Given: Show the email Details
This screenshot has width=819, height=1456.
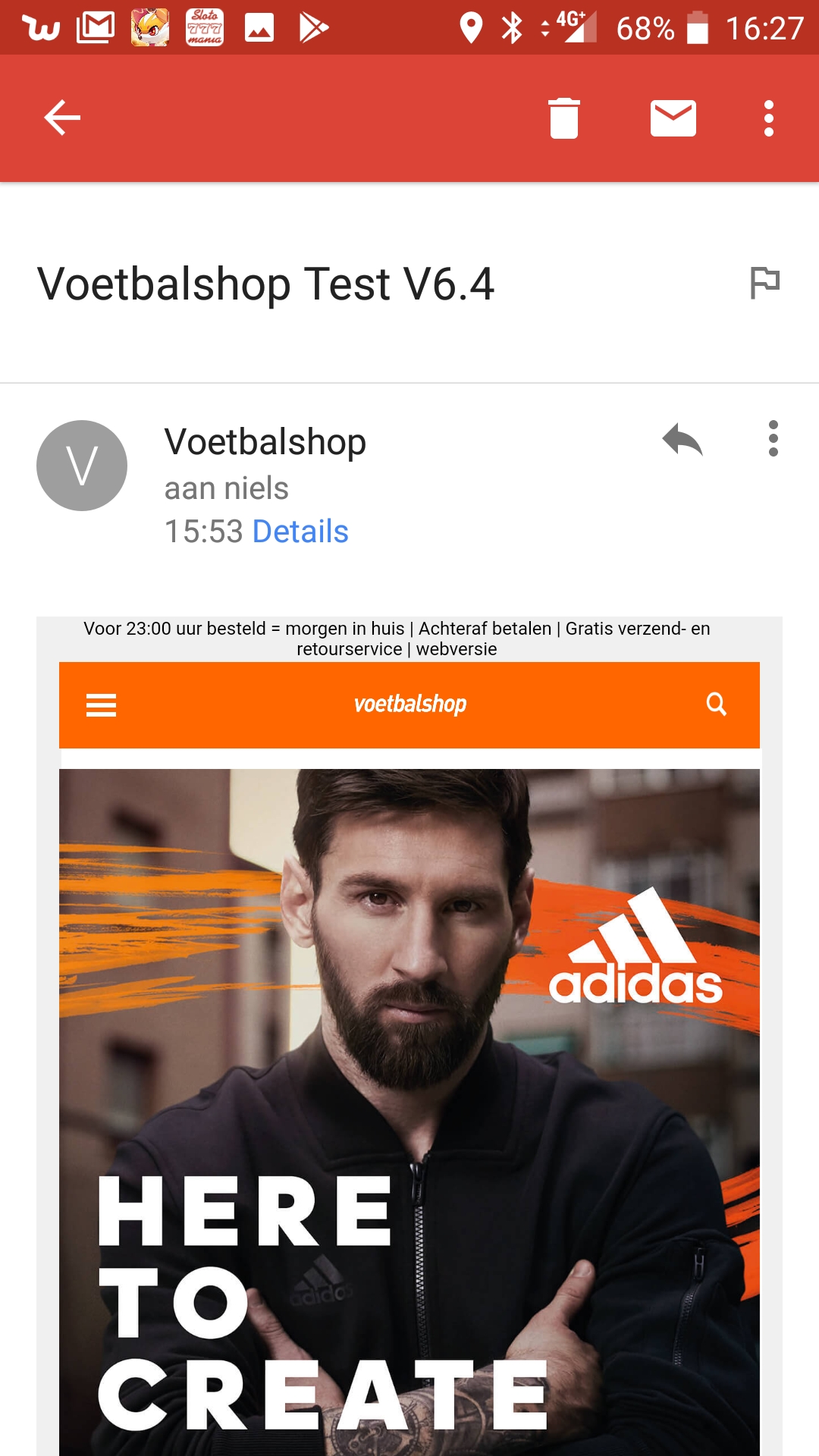Looking at the screenshot, I should coord(300,532).
